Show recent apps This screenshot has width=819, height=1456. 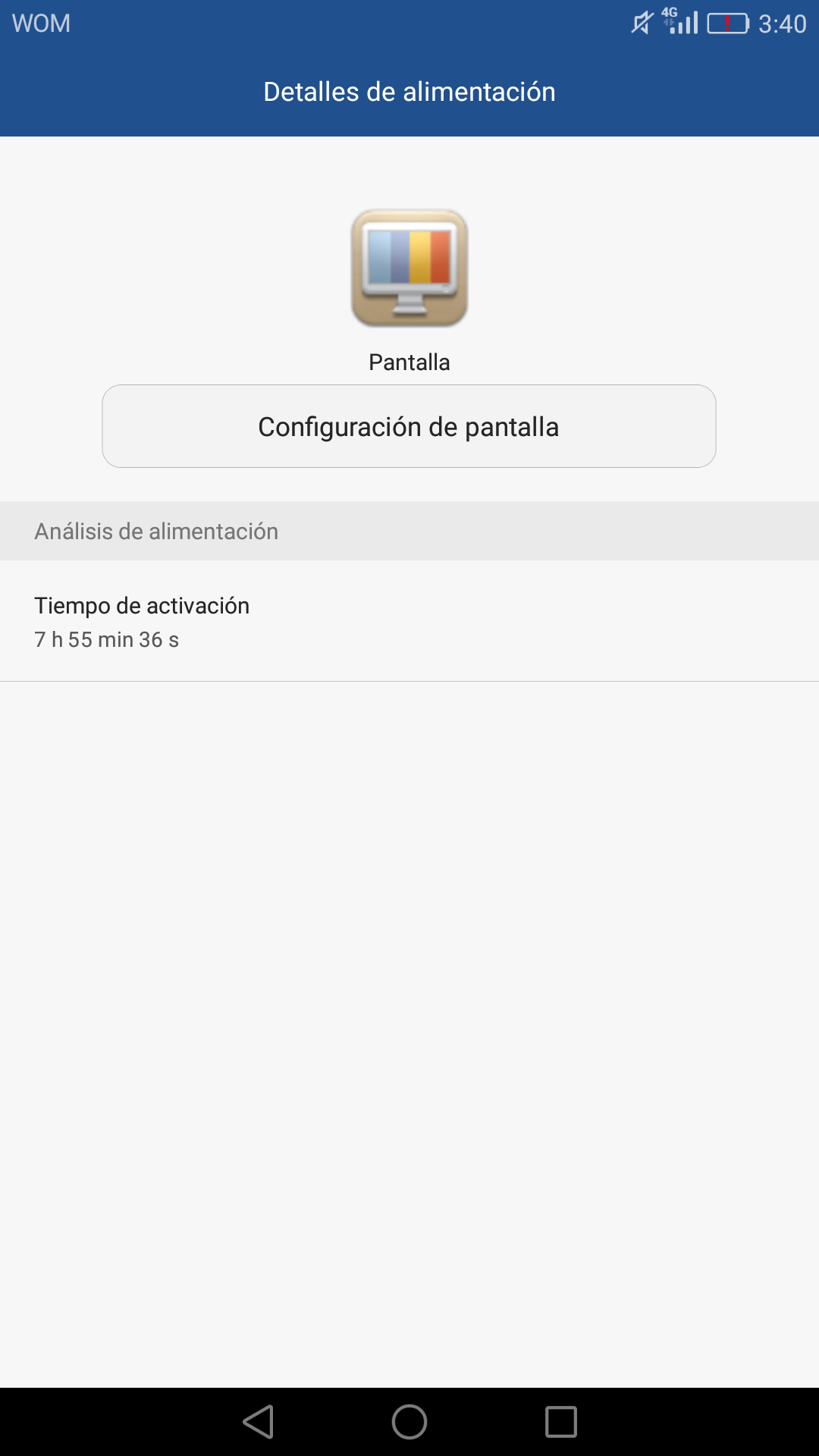(561, 1422)
